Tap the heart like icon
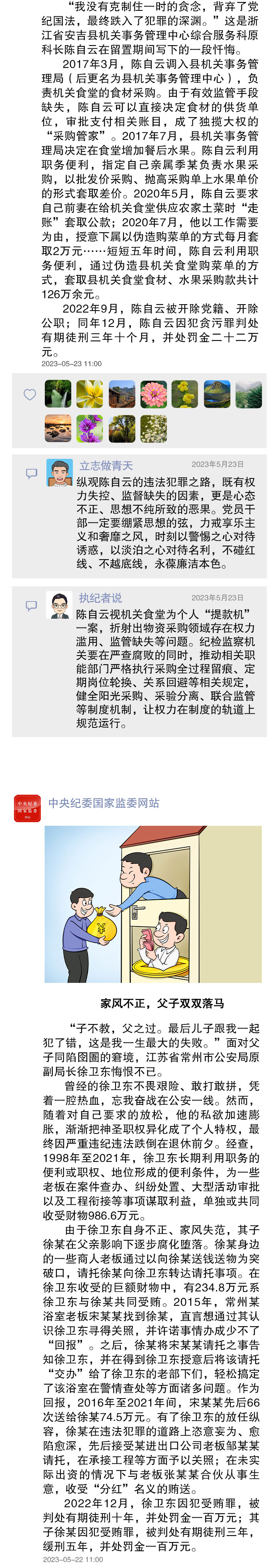Screen dimensions: 280x1568 click(x=29, y=394)
